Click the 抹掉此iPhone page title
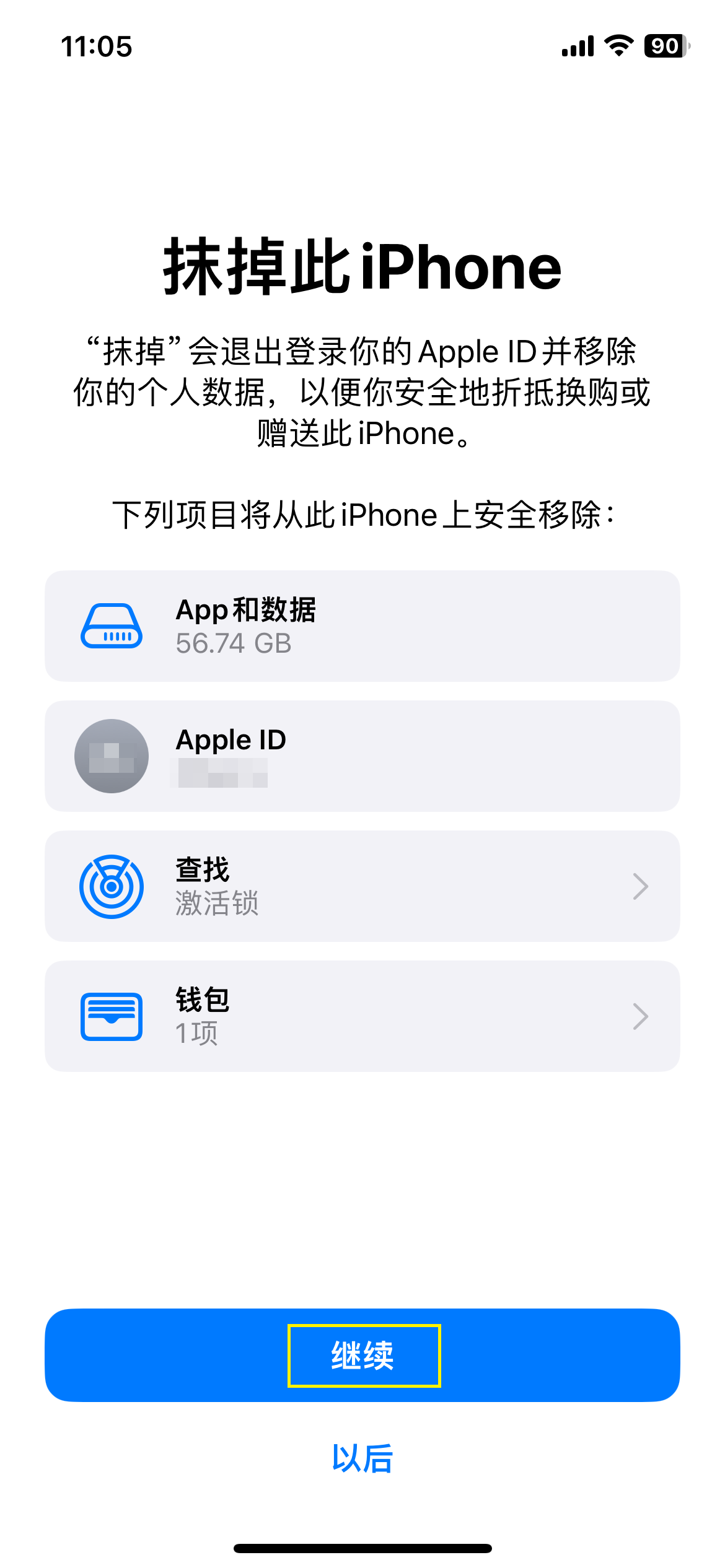Image resolution: width=725 pixels, height=1568 pixels. pos(362,268)
